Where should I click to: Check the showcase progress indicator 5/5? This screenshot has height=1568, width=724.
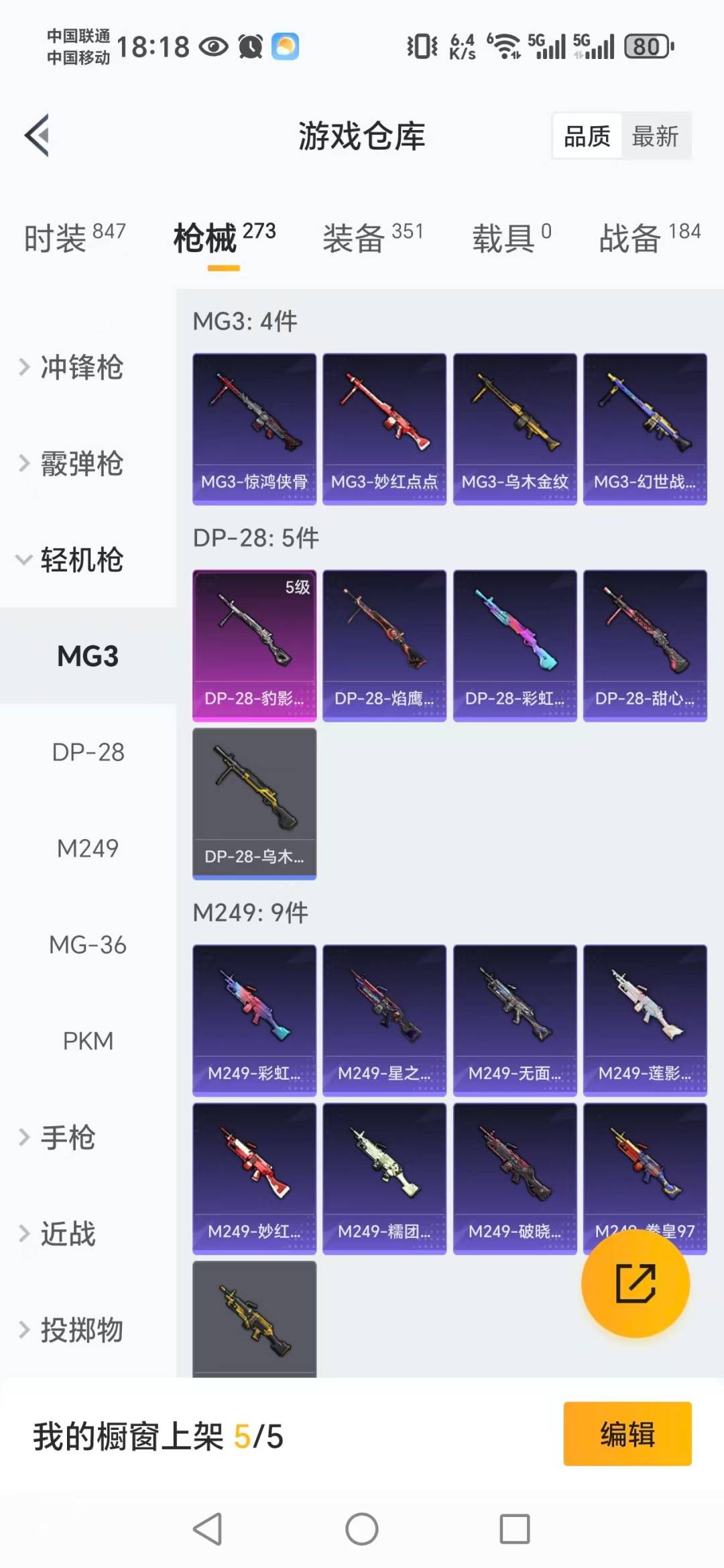[x=261, y=1433]
